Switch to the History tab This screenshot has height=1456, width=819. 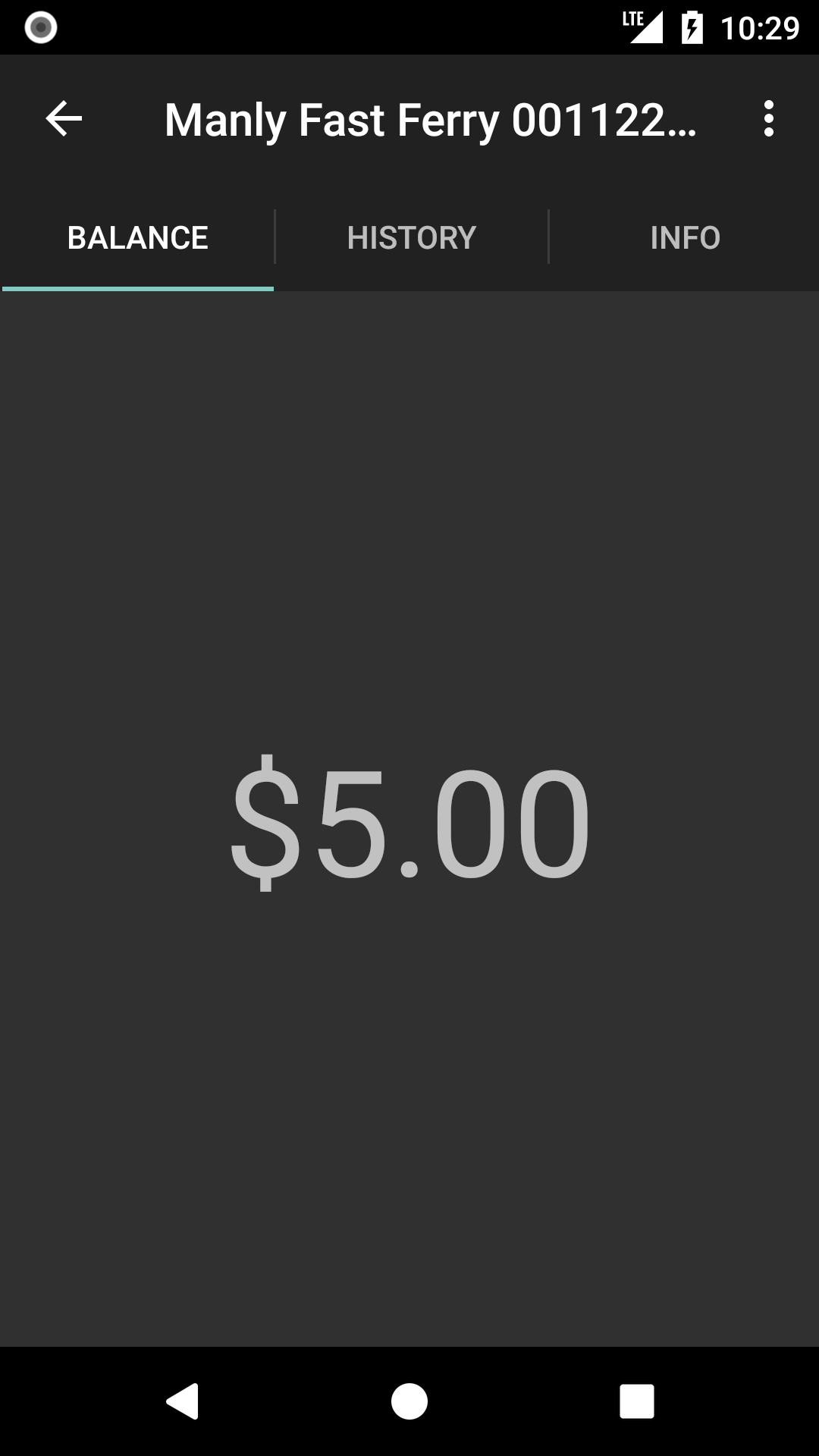coord(411,237)
